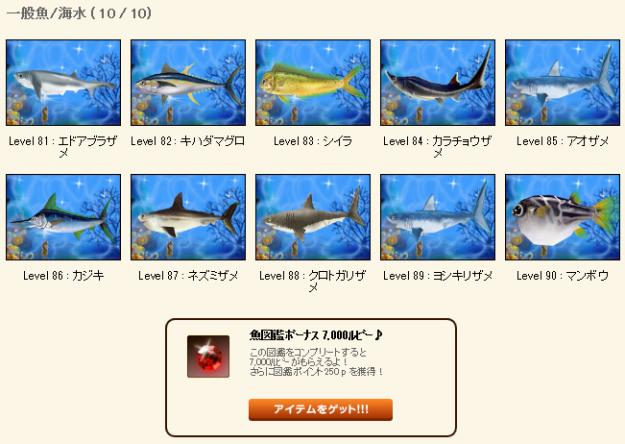Open the Level 87 ネズミザメ fish card
This screenshot has height=444, width=625.
[188, 218]
